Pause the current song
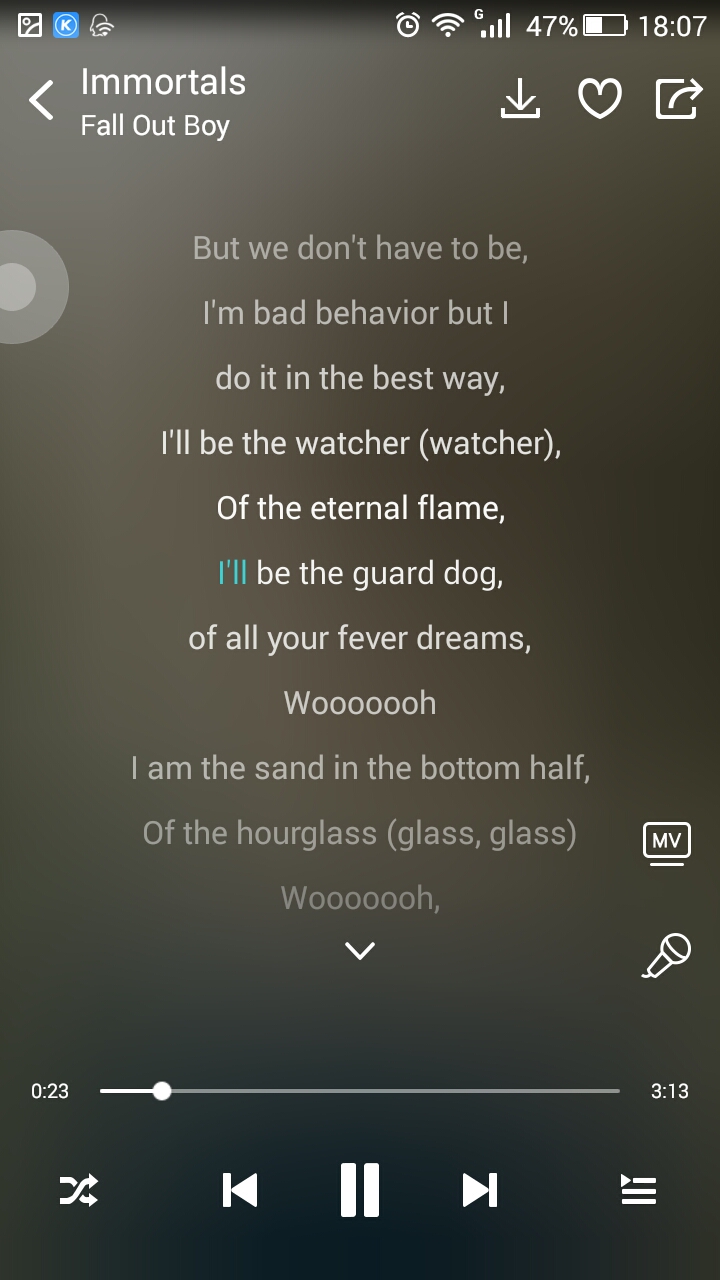This screenshot has height=1280, width=720. (x=360, y=1190)
